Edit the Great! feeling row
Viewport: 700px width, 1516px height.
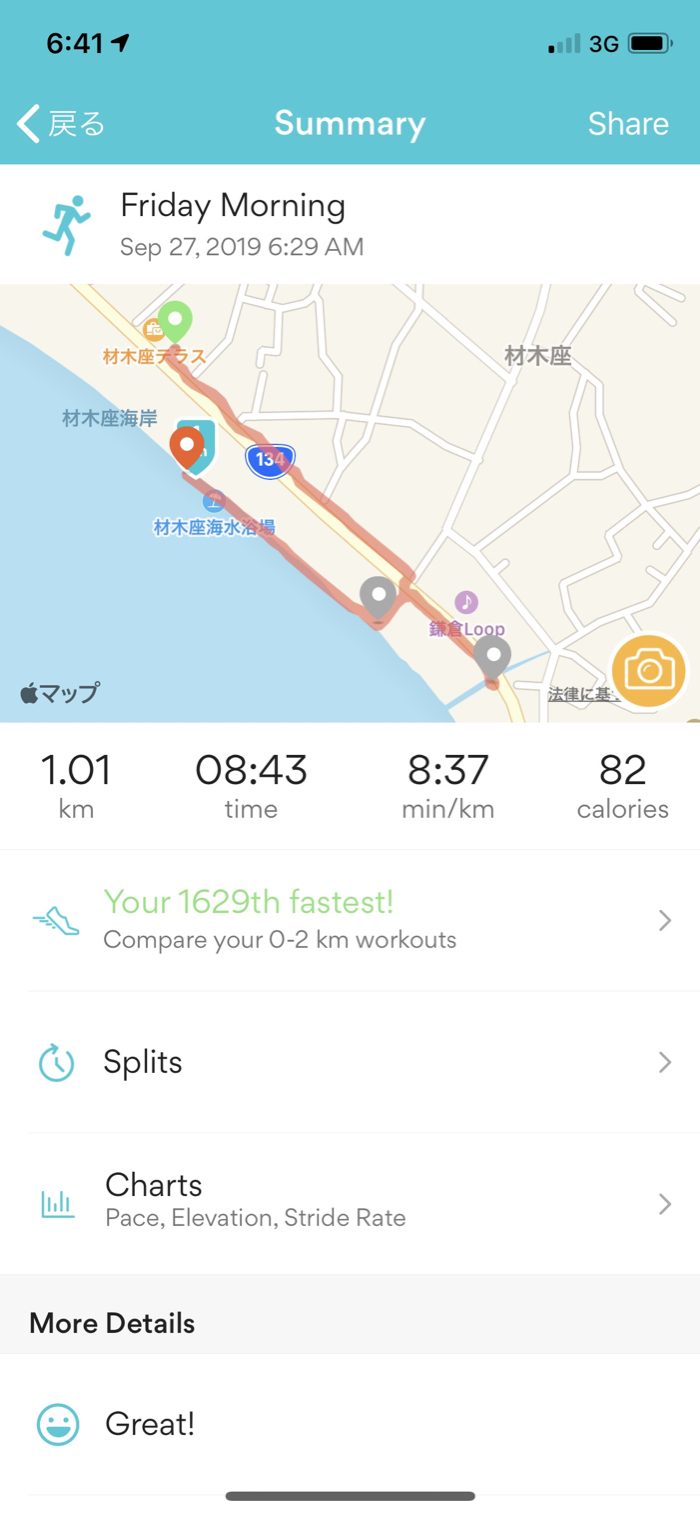pyautogui.click(x=350, y=1424)
